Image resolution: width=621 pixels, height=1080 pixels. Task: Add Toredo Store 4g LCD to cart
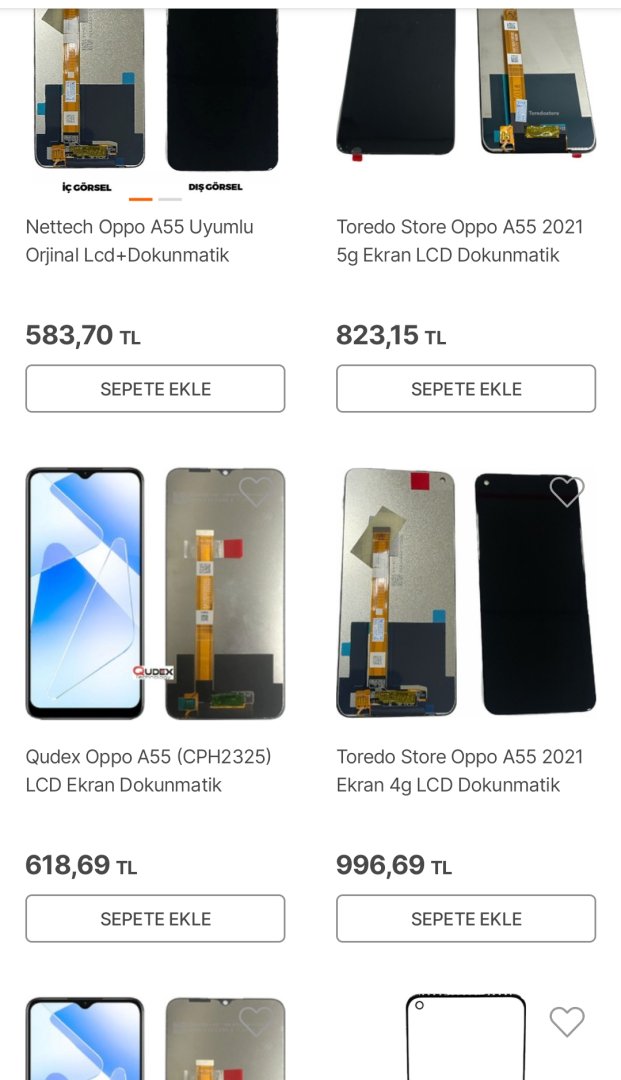click(x=466, y=919)
